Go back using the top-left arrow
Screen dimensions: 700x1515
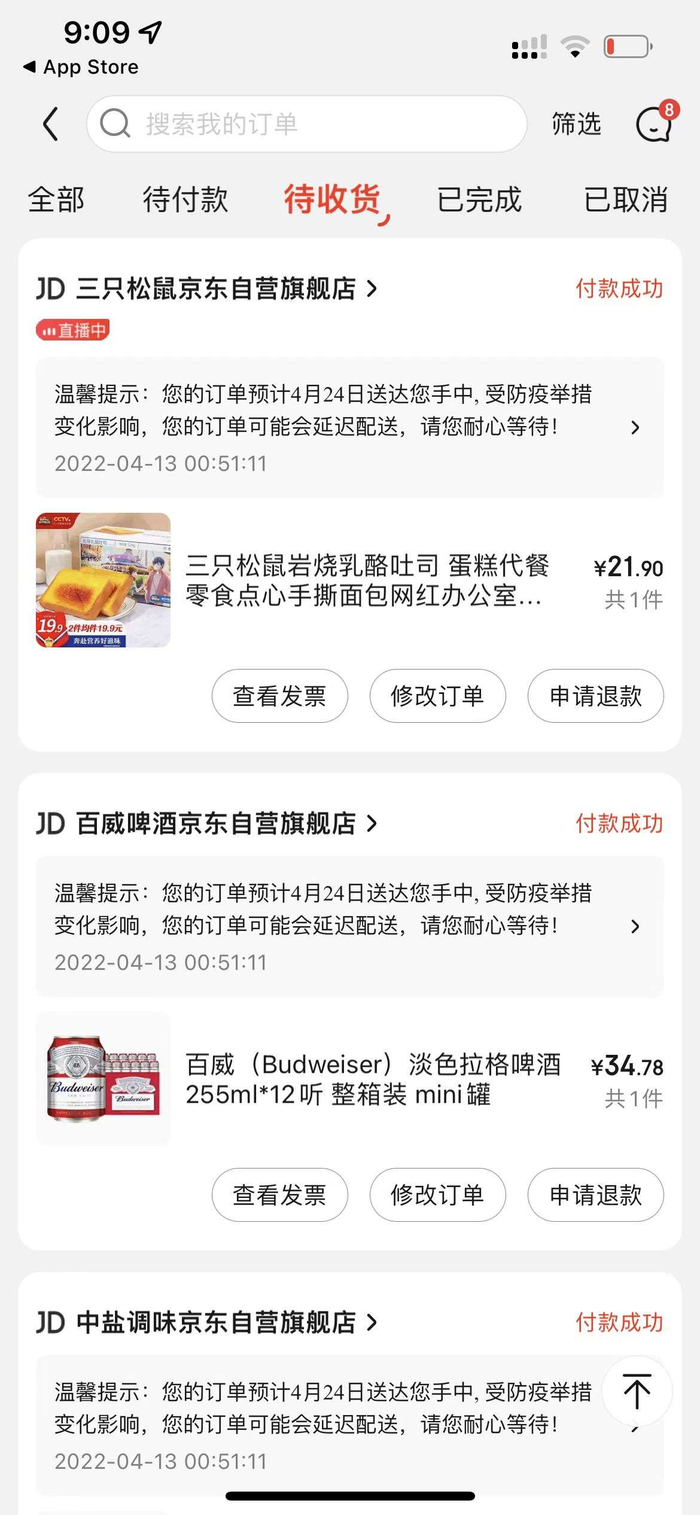point(50,125)
